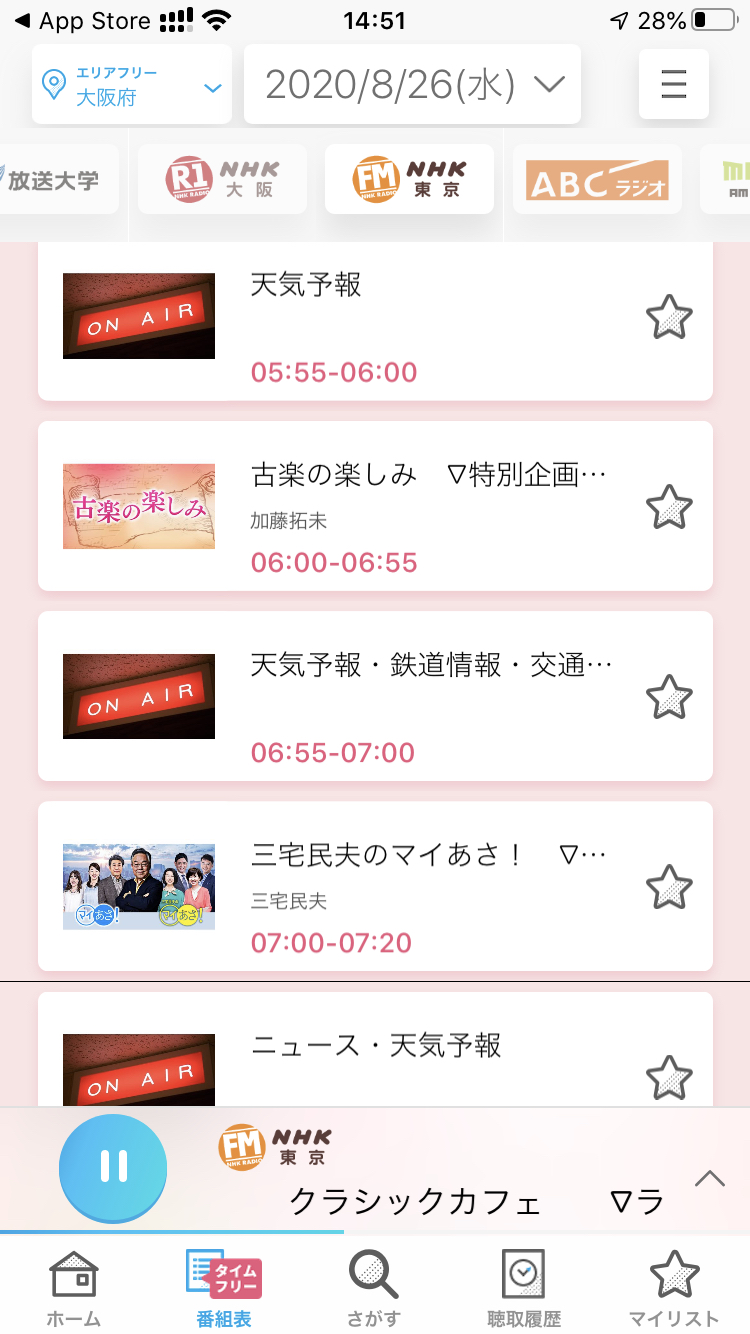This screenshot has width=750, height=1334.
Task: Pause the playing クラシックカフェ broadcast
Action: (113, 1168)
